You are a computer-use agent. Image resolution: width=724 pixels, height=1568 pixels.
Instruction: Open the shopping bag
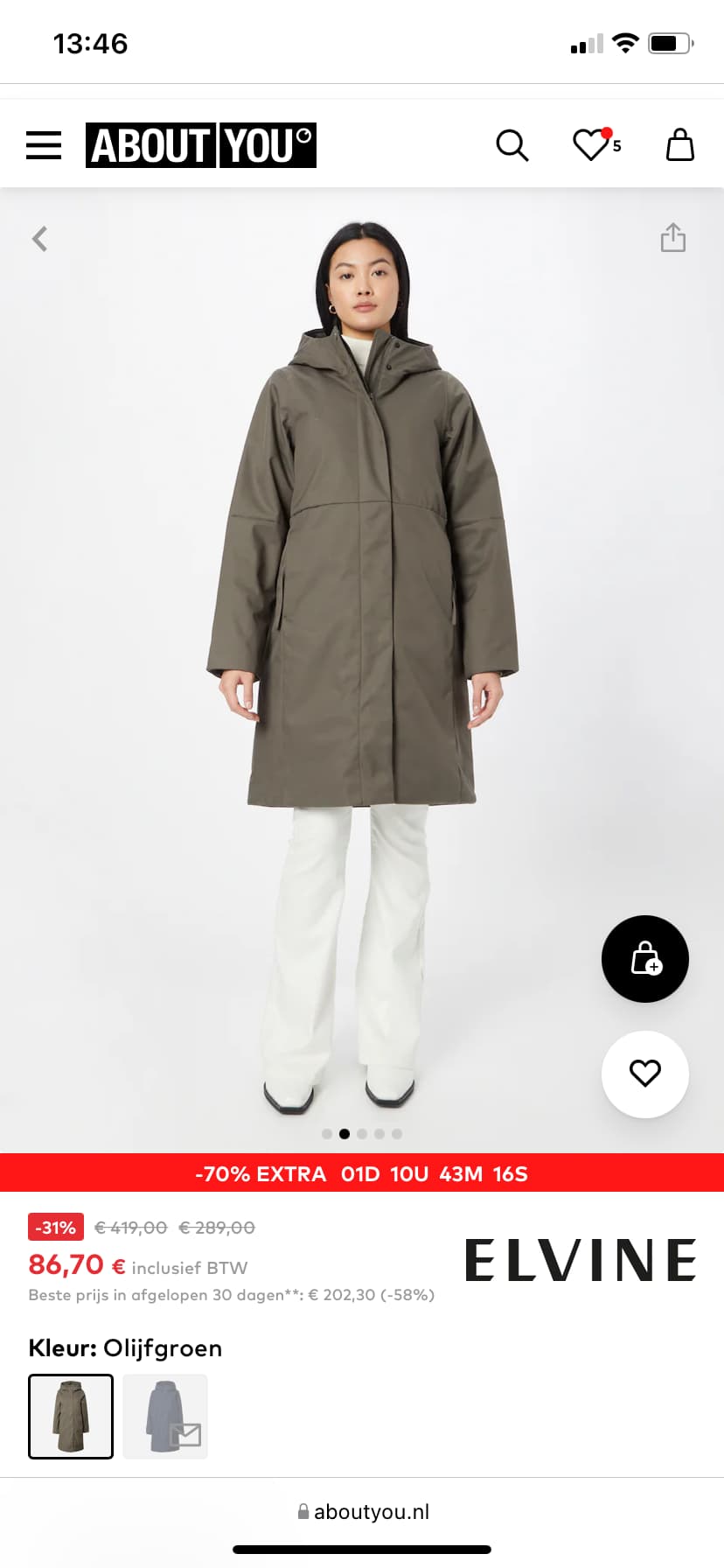tap(680, 144)
